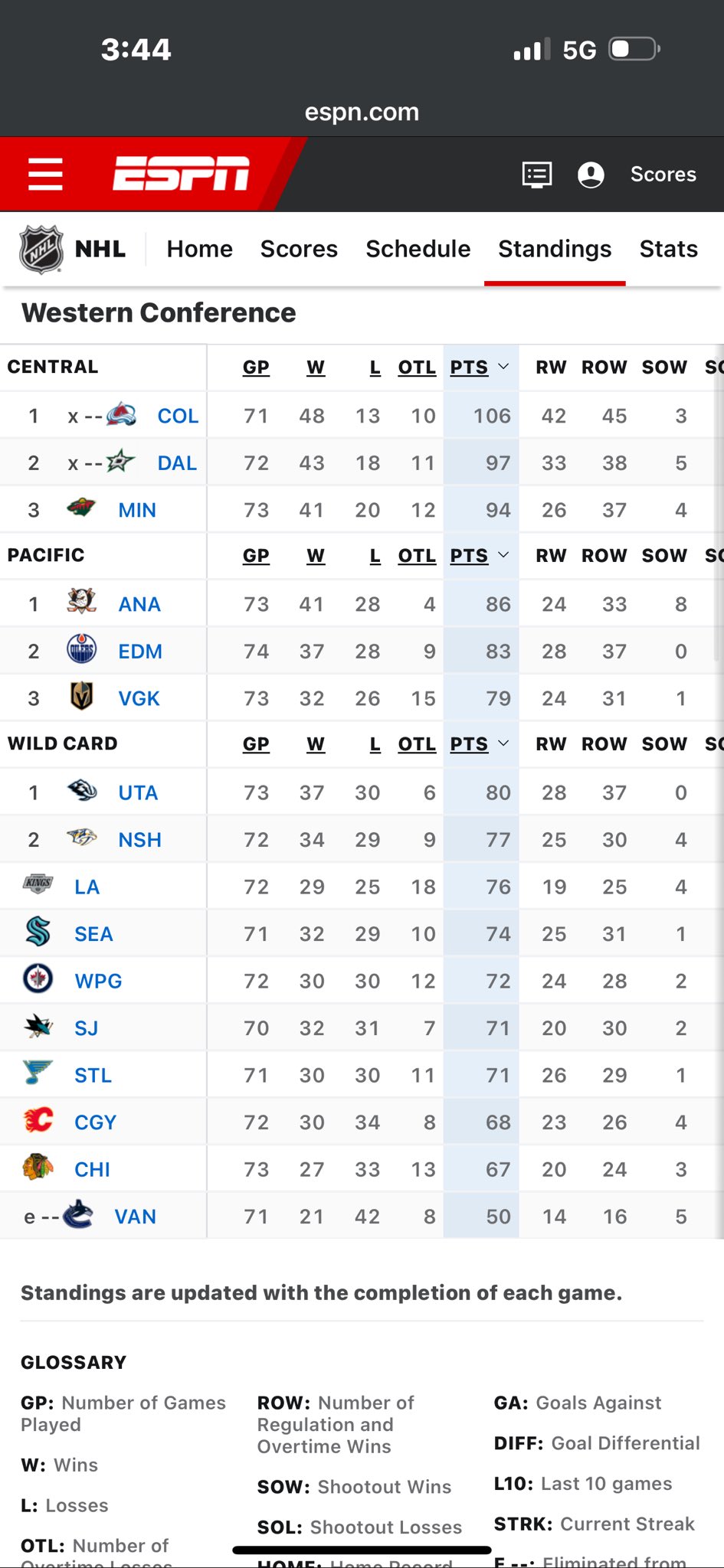Open the Vegas Golden Knights (VGK) page
The image size is (724, 1568).
coord(139,698)
